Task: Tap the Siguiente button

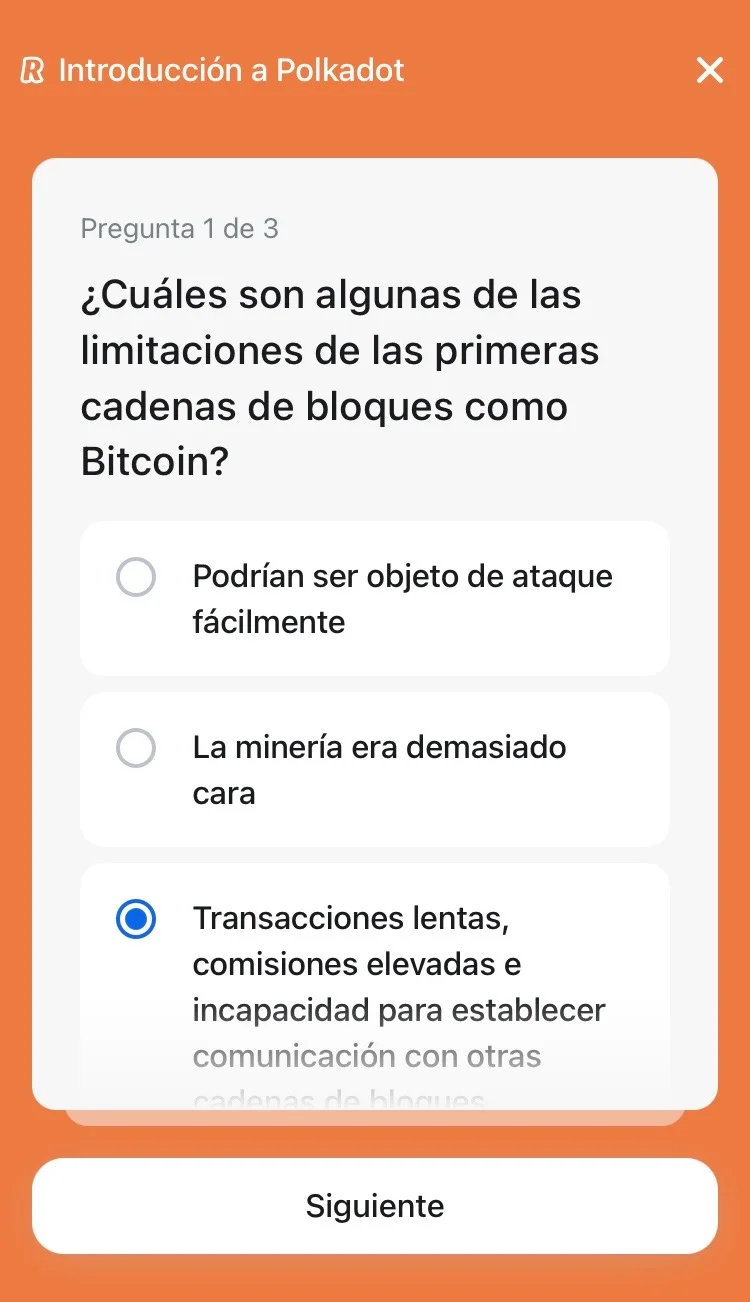Action: (375, 1206)
